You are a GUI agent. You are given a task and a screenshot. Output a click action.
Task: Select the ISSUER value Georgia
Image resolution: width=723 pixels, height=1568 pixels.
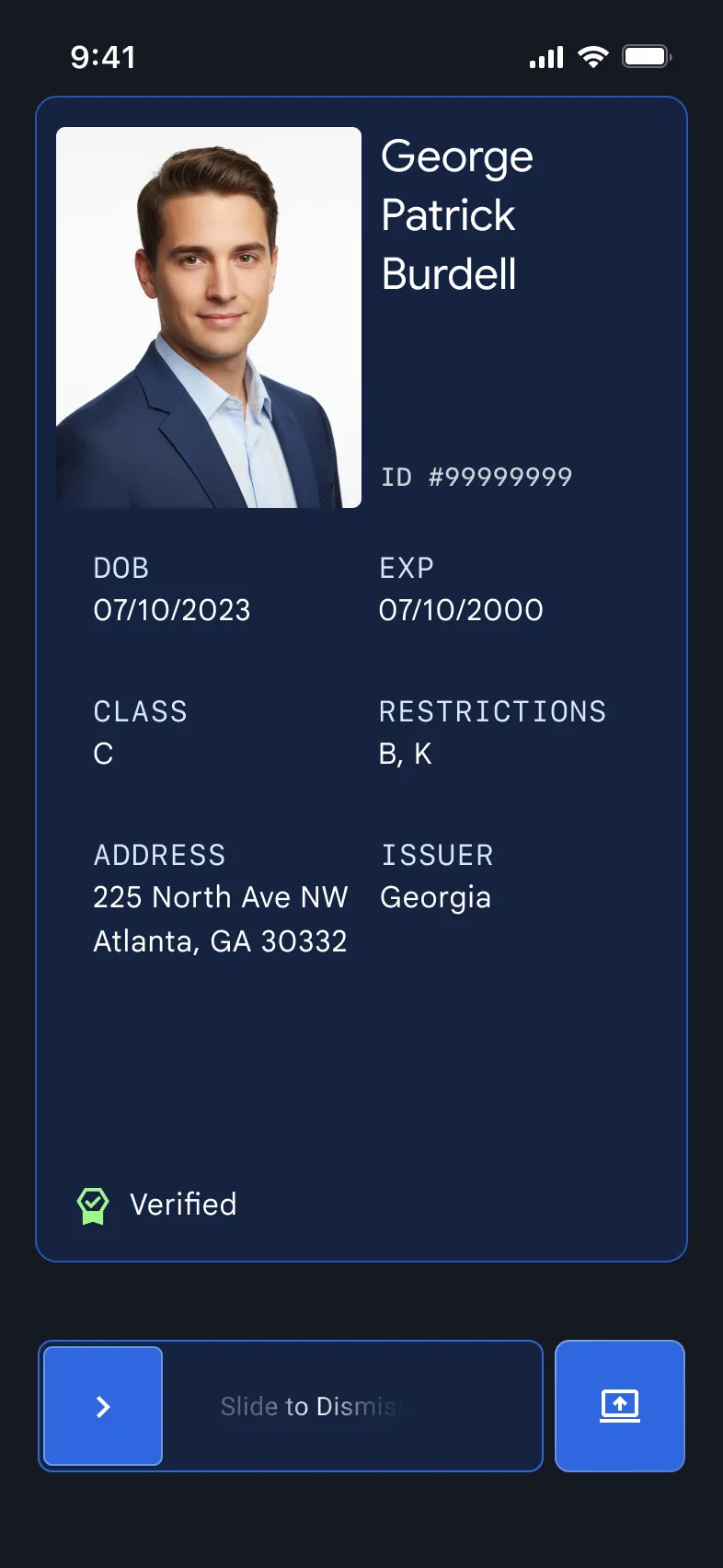[x=435, y=897]
